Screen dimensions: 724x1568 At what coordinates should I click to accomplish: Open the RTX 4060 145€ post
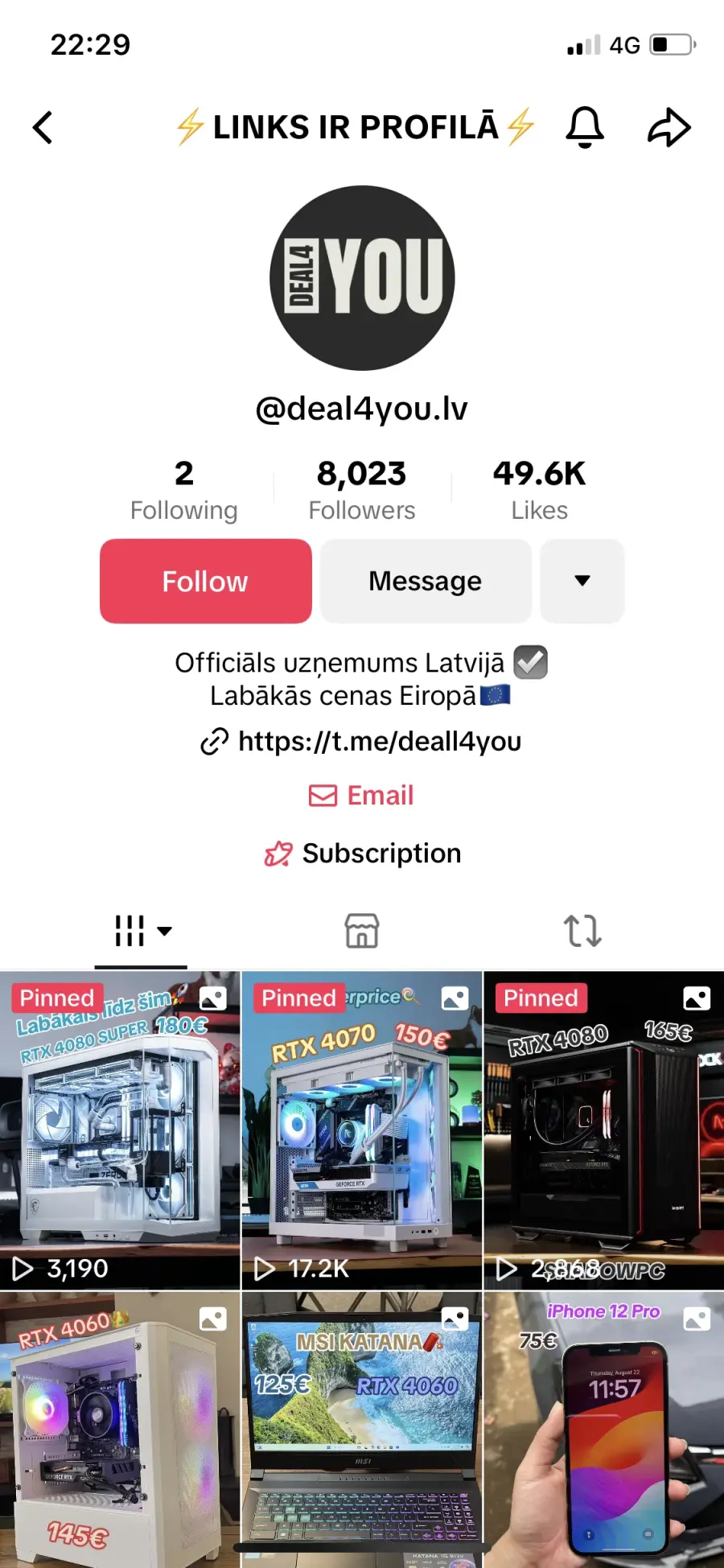120,1430
